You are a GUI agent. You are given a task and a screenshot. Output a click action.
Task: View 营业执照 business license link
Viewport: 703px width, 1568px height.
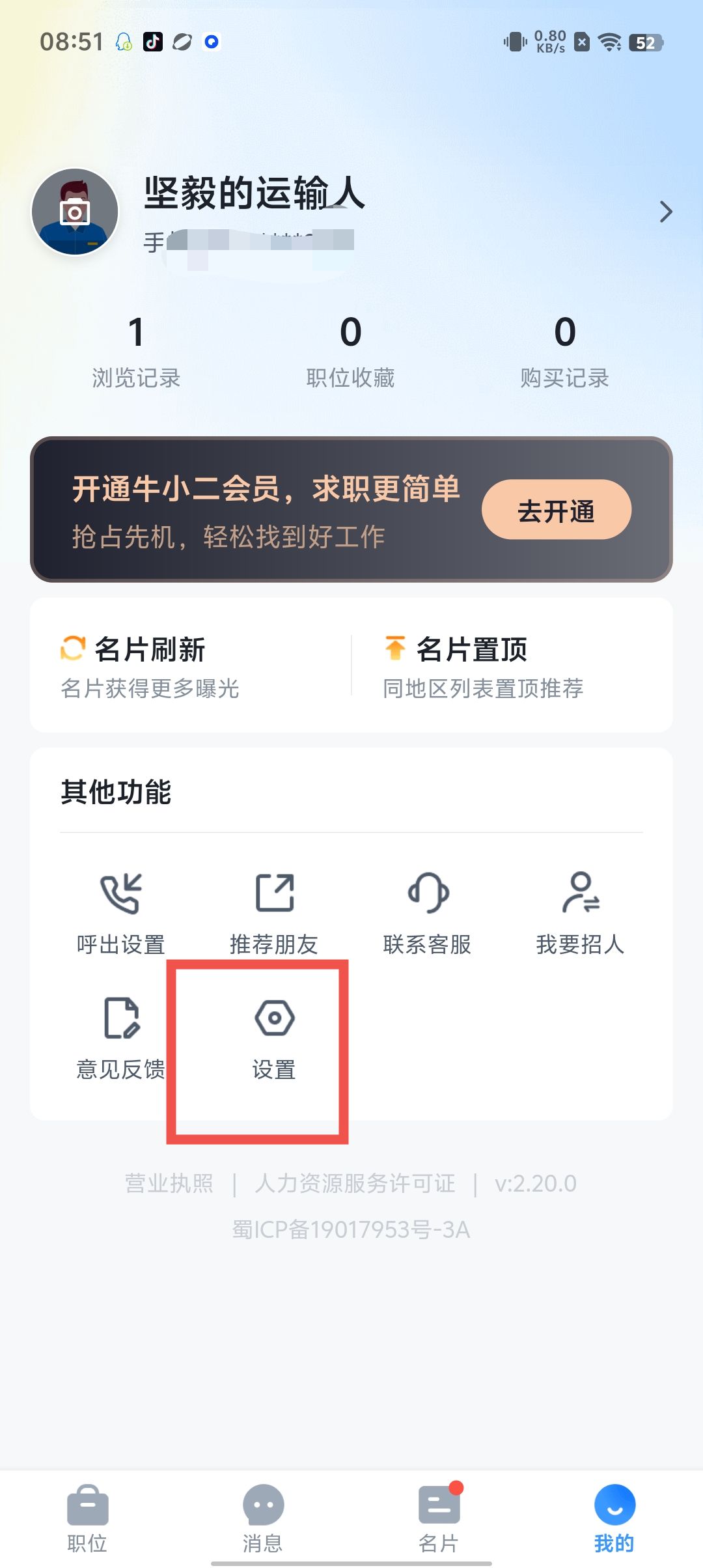point(169,1183)
